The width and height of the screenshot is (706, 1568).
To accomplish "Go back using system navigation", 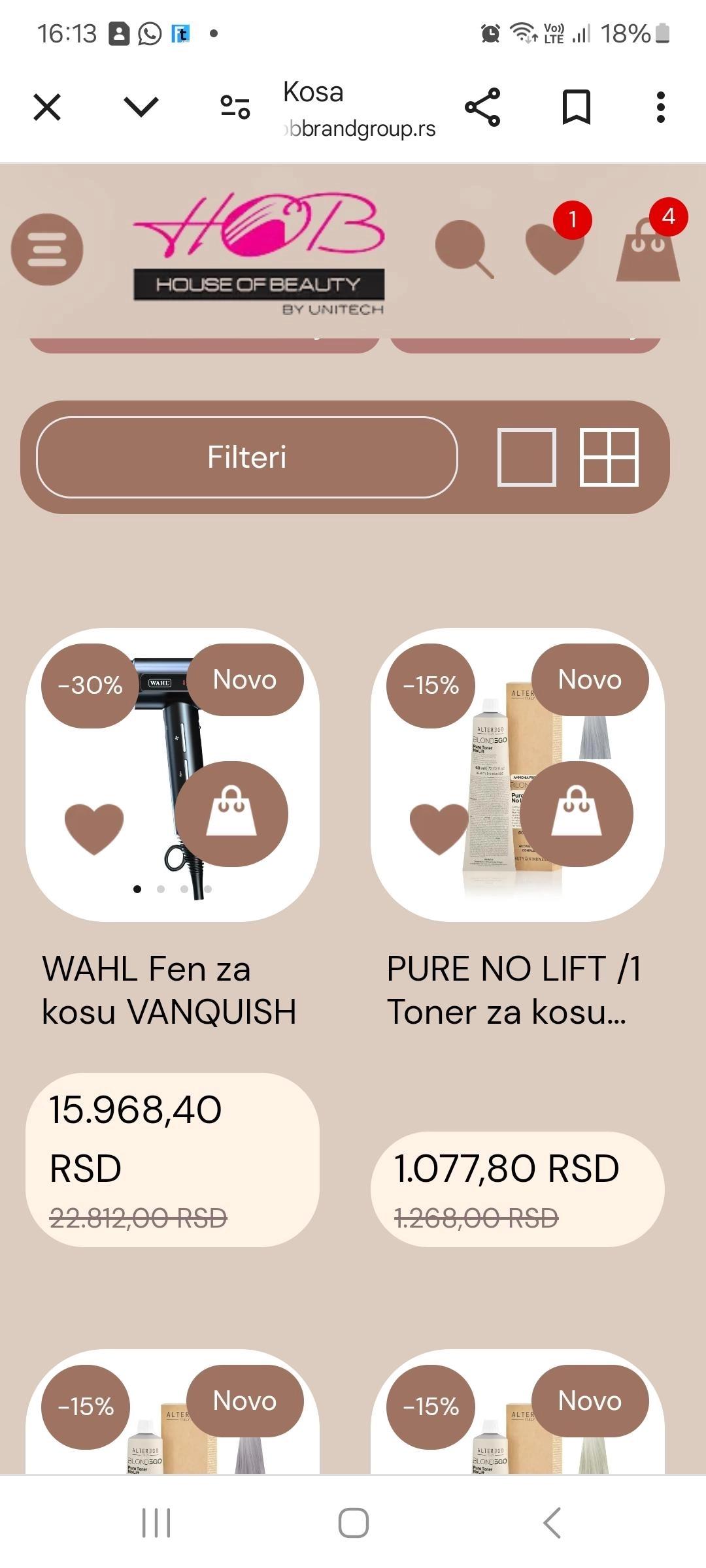I will 552,1524.
